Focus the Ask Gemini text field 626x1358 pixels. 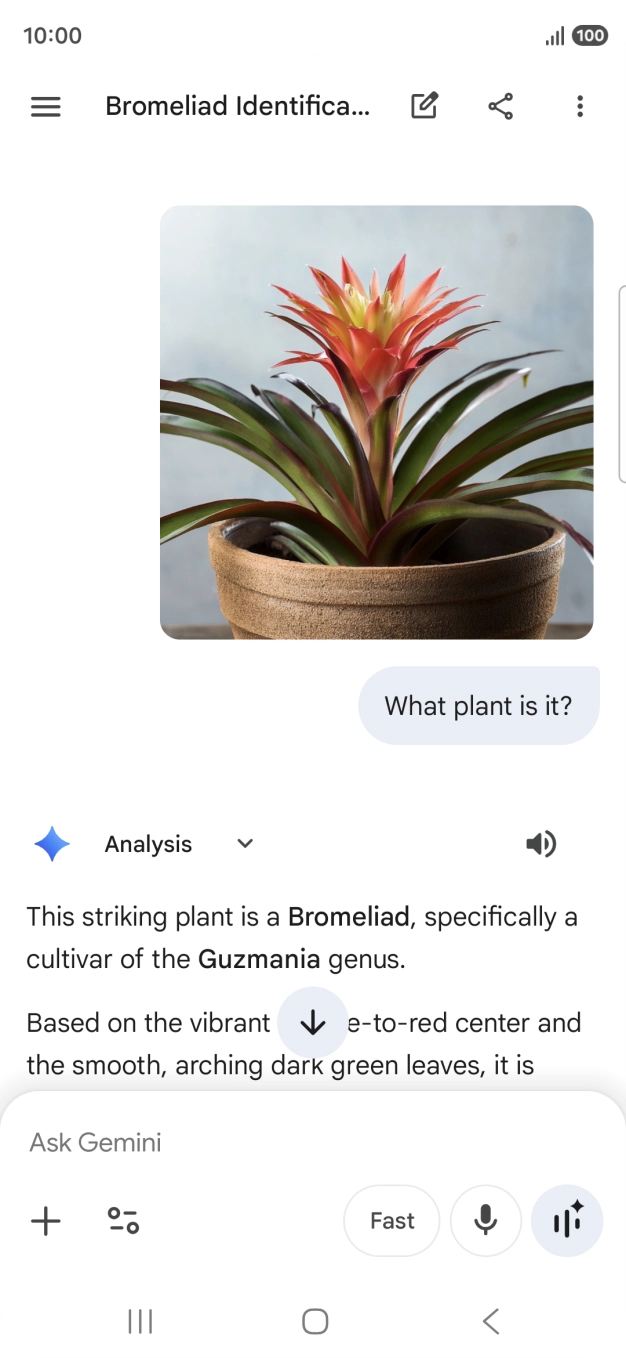point(300,1142)
